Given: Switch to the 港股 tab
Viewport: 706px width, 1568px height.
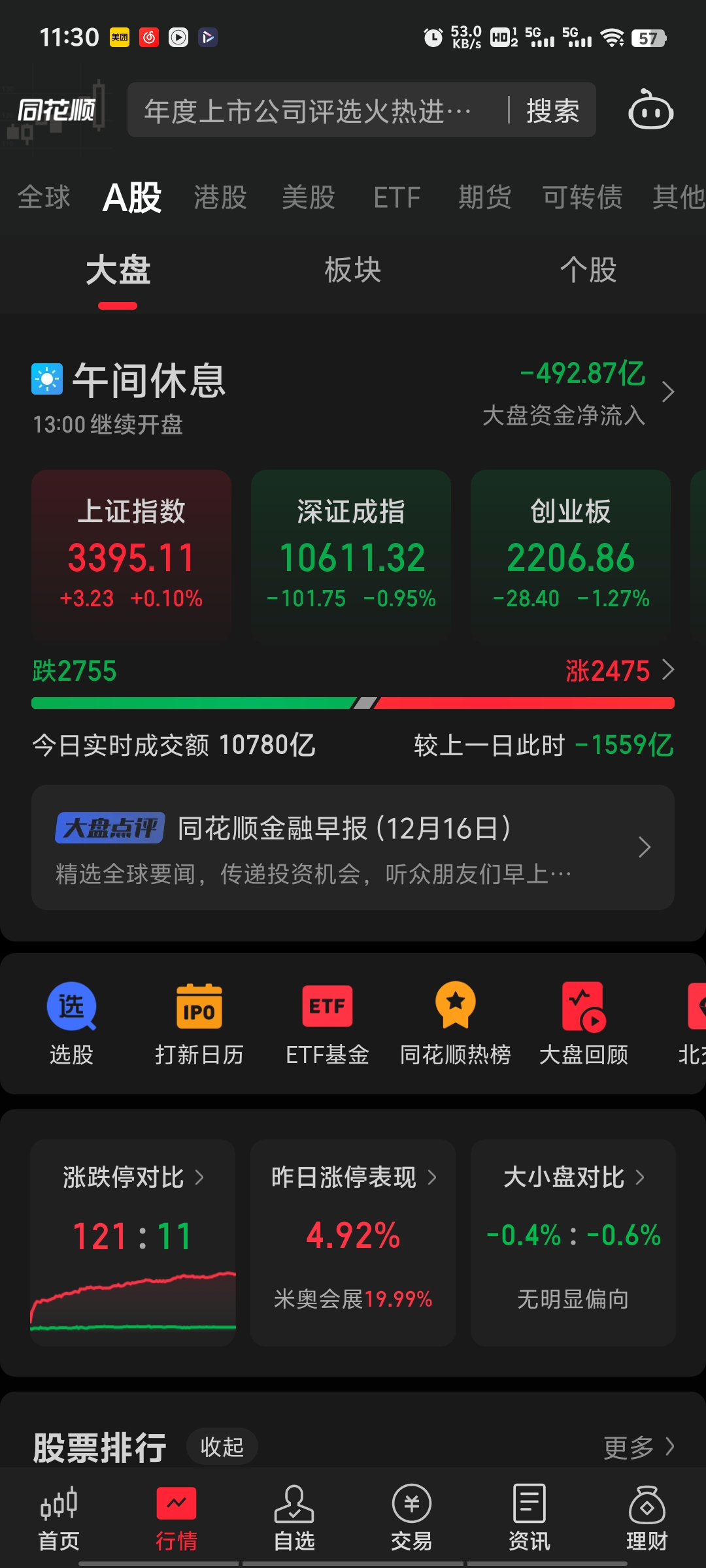Looking at the screenshot, I should [x=220, y=197].
